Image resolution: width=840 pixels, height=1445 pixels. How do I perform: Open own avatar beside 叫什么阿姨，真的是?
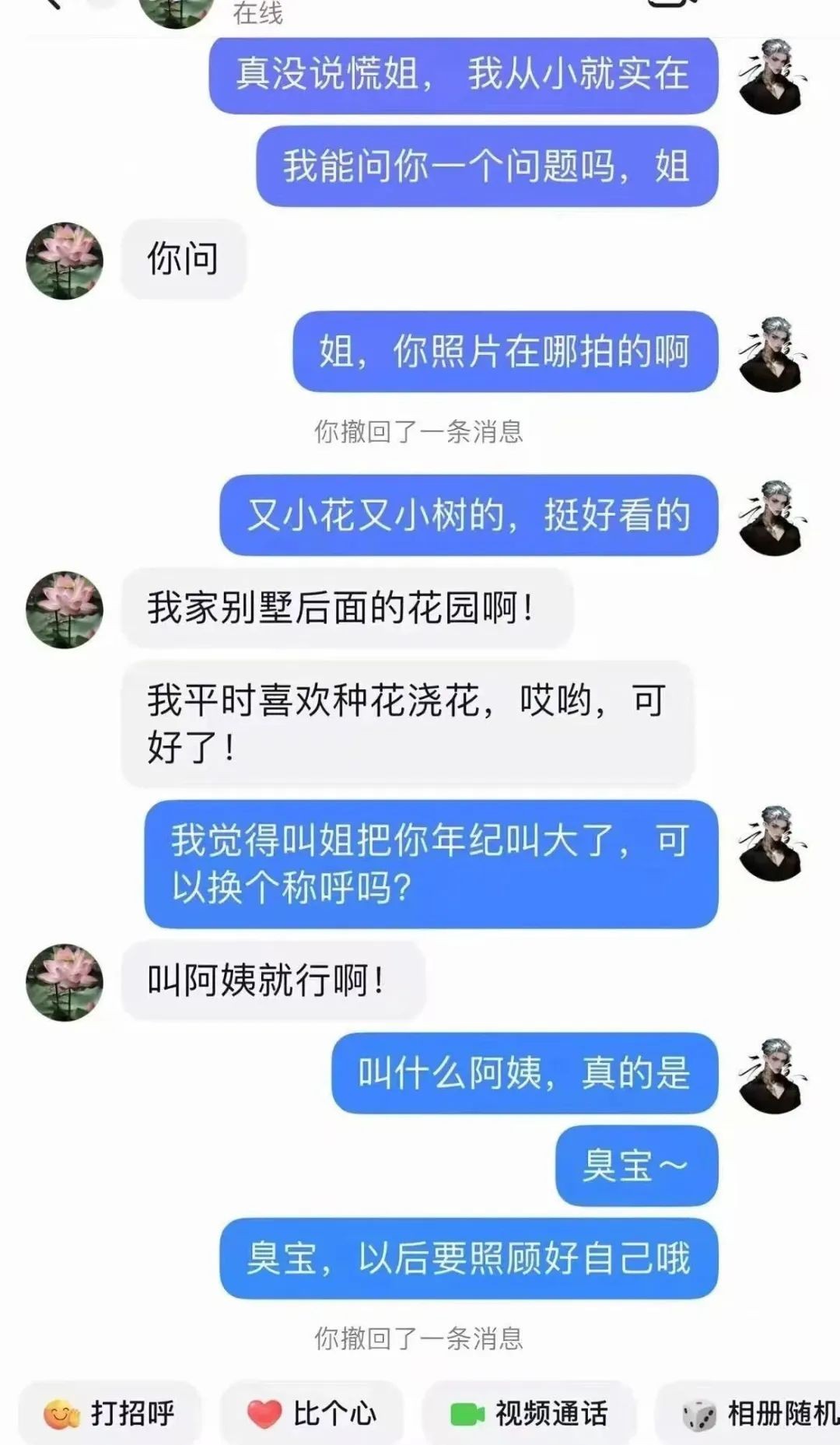coord(772,1075)
